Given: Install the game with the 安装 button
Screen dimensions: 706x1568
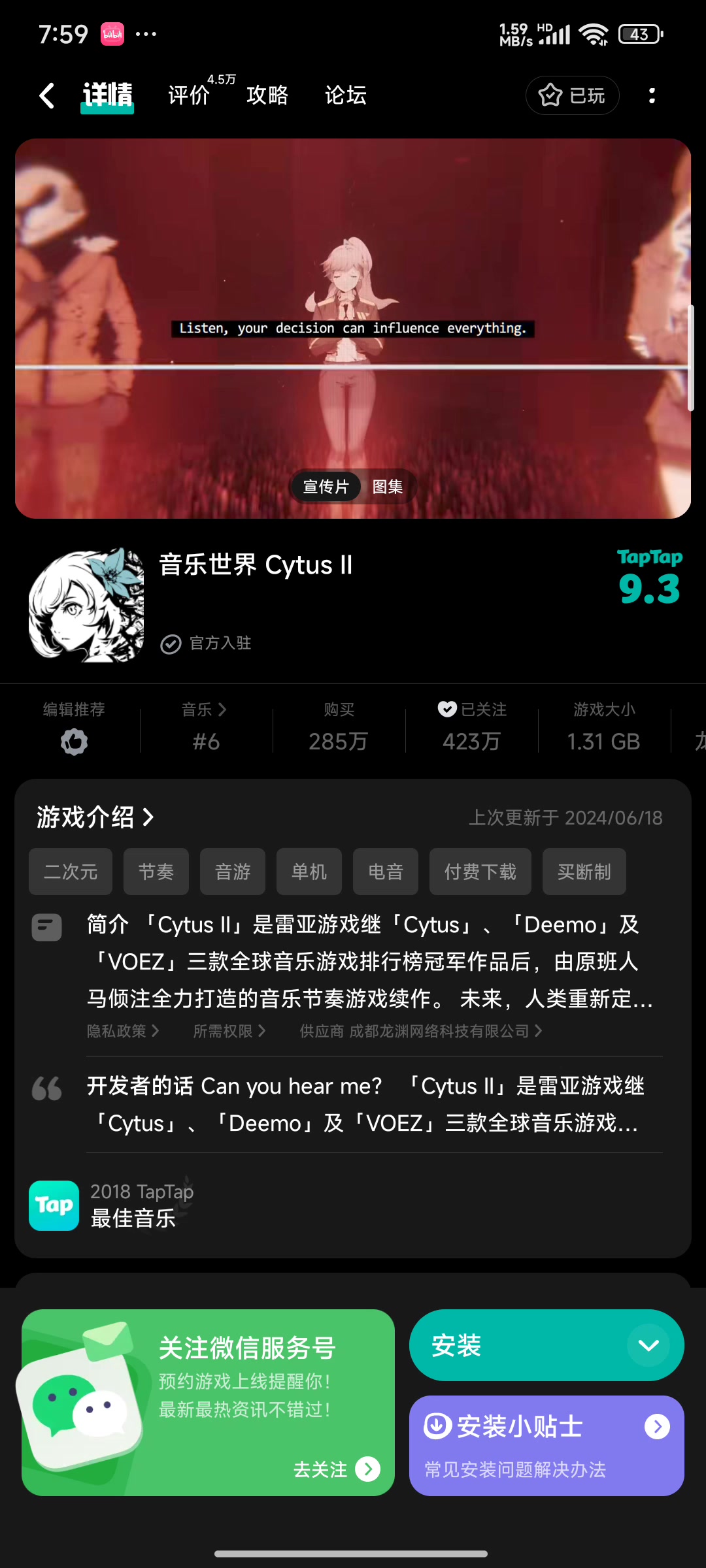Looking at the screenshot, I should coord(516,1345).
